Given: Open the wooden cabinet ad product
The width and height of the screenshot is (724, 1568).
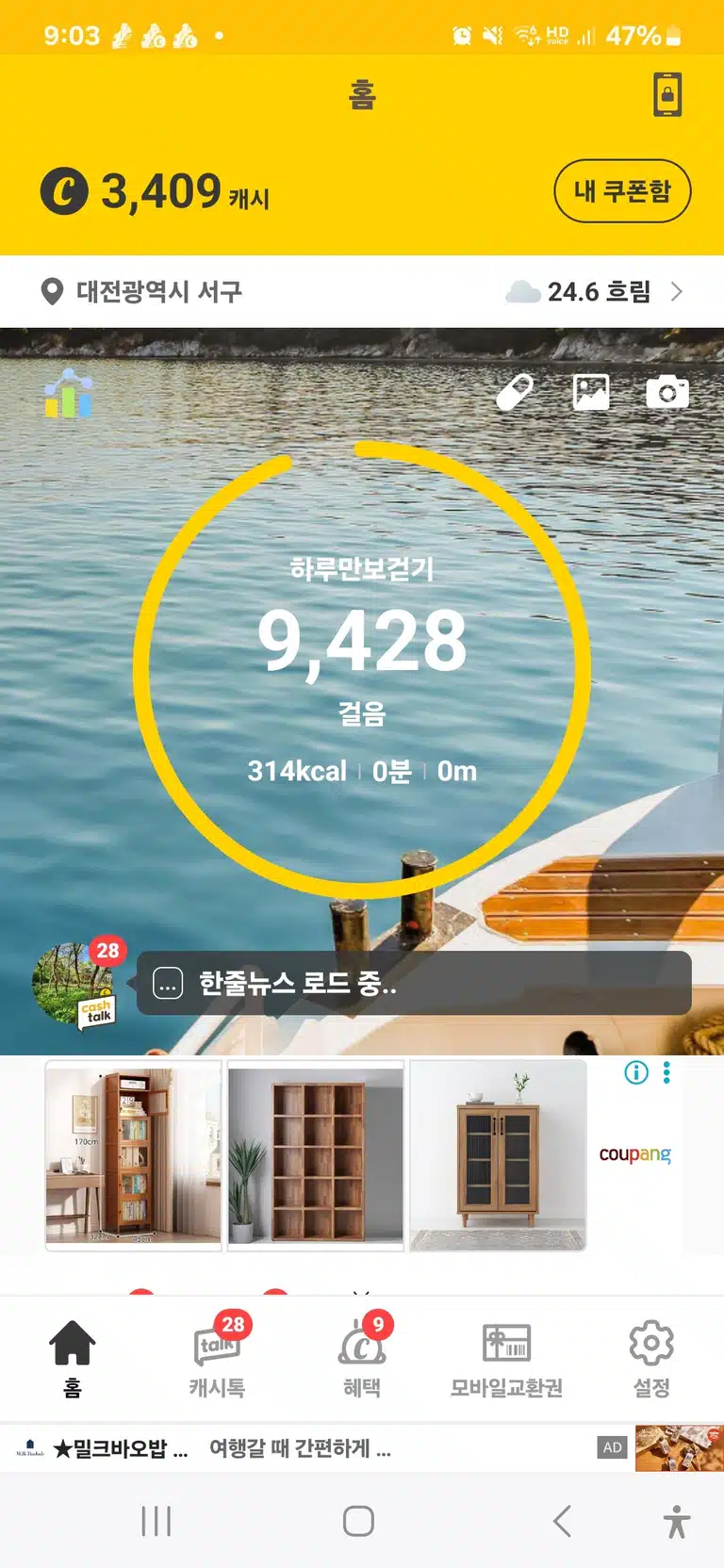Looking at the screenshot, I should (498, 1155).
